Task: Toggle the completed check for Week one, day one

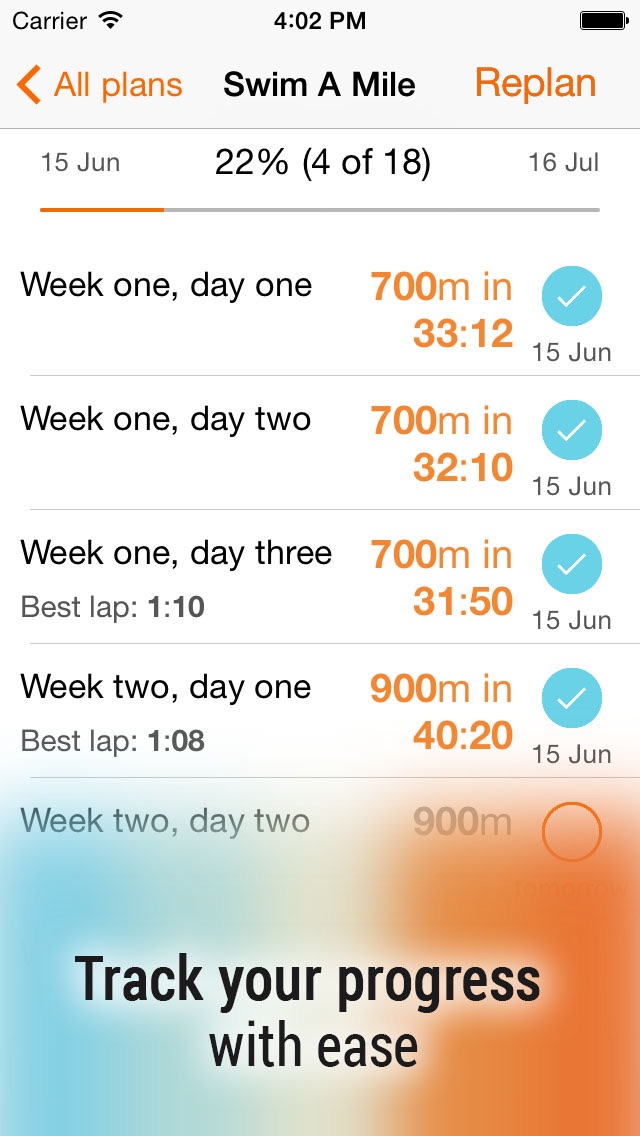Action: click(x=571, y=296)
